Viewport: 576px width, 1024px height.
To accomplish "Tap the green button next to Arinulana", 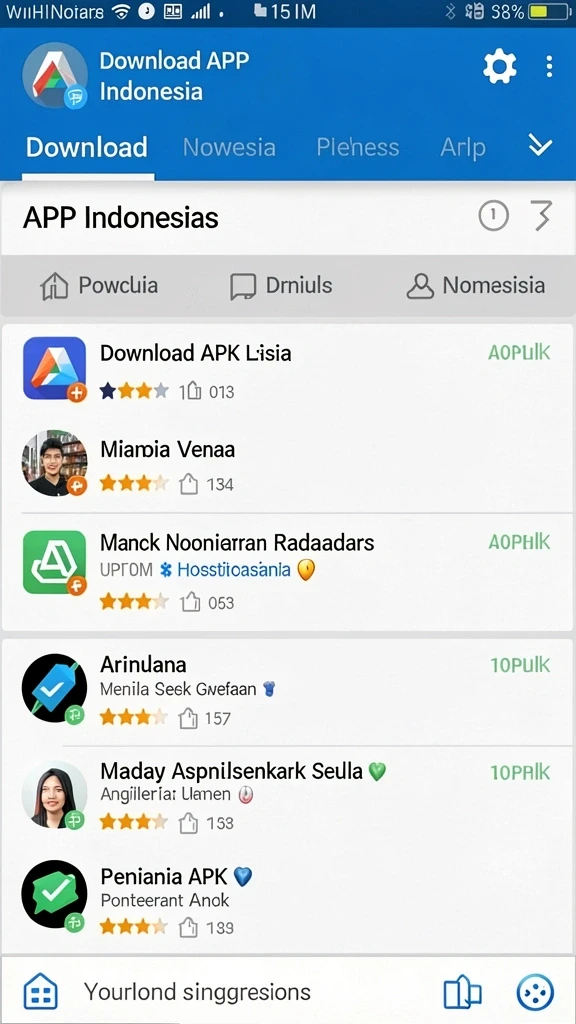I will [520, 665].
